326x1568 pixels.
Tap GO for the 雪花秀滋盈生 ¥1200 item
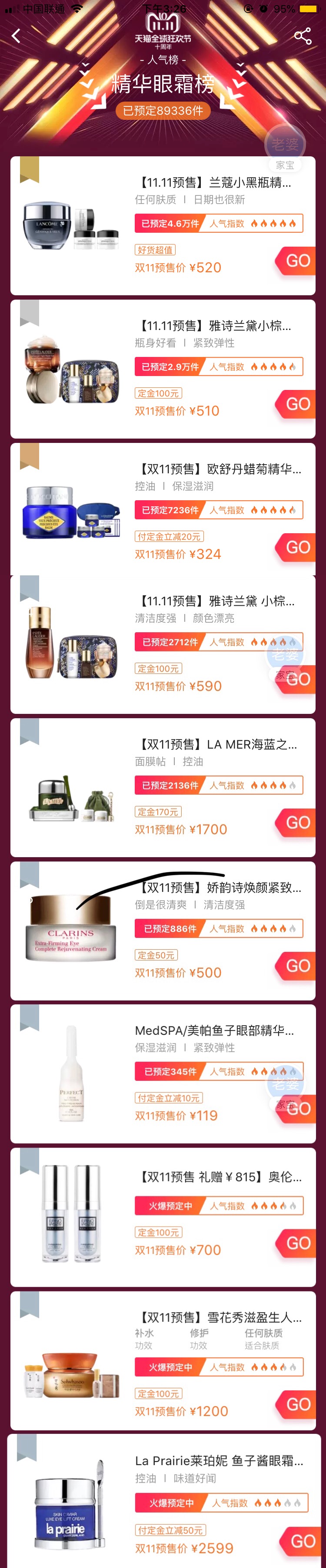[297, 1404]
